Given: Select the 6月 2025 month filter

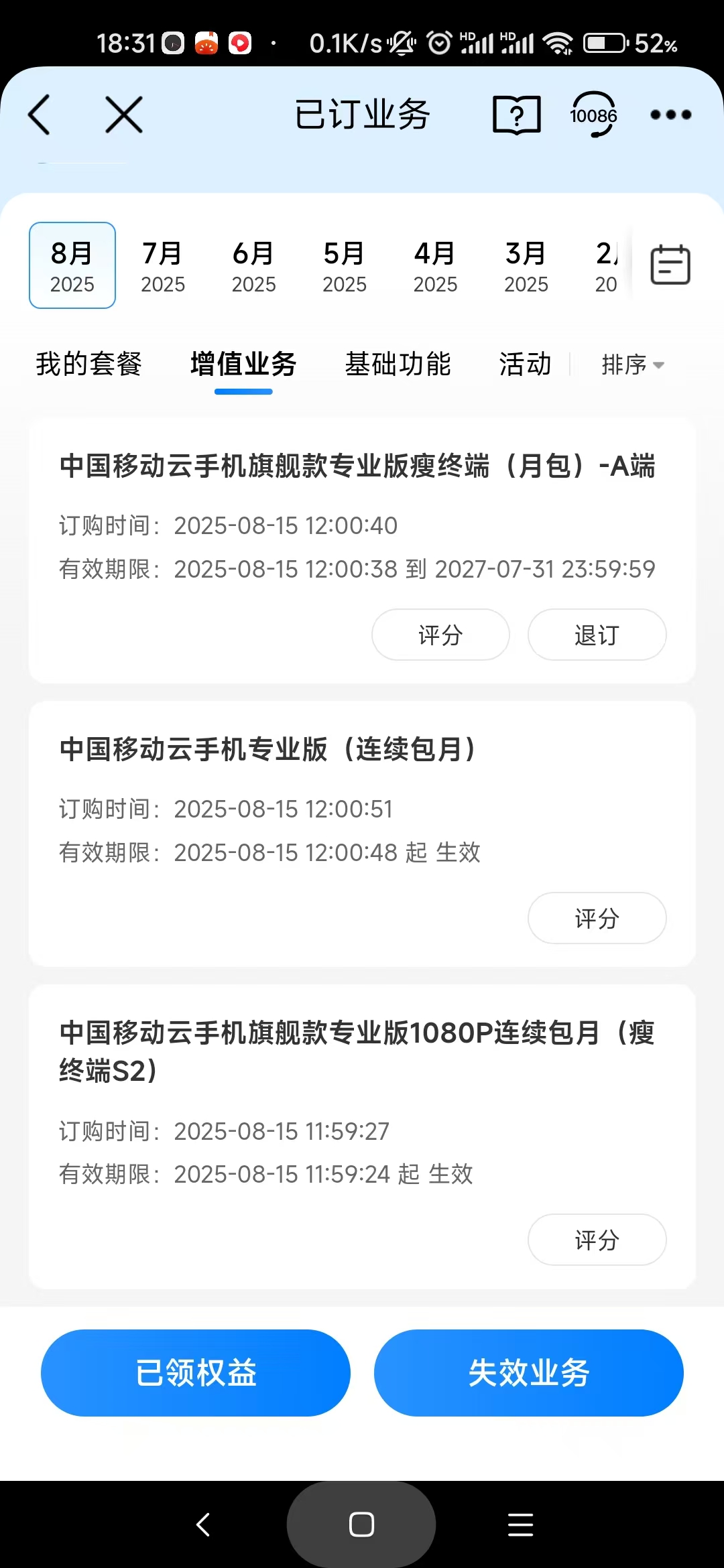Looking at the screenshot, I should click(x=253, y=265).
